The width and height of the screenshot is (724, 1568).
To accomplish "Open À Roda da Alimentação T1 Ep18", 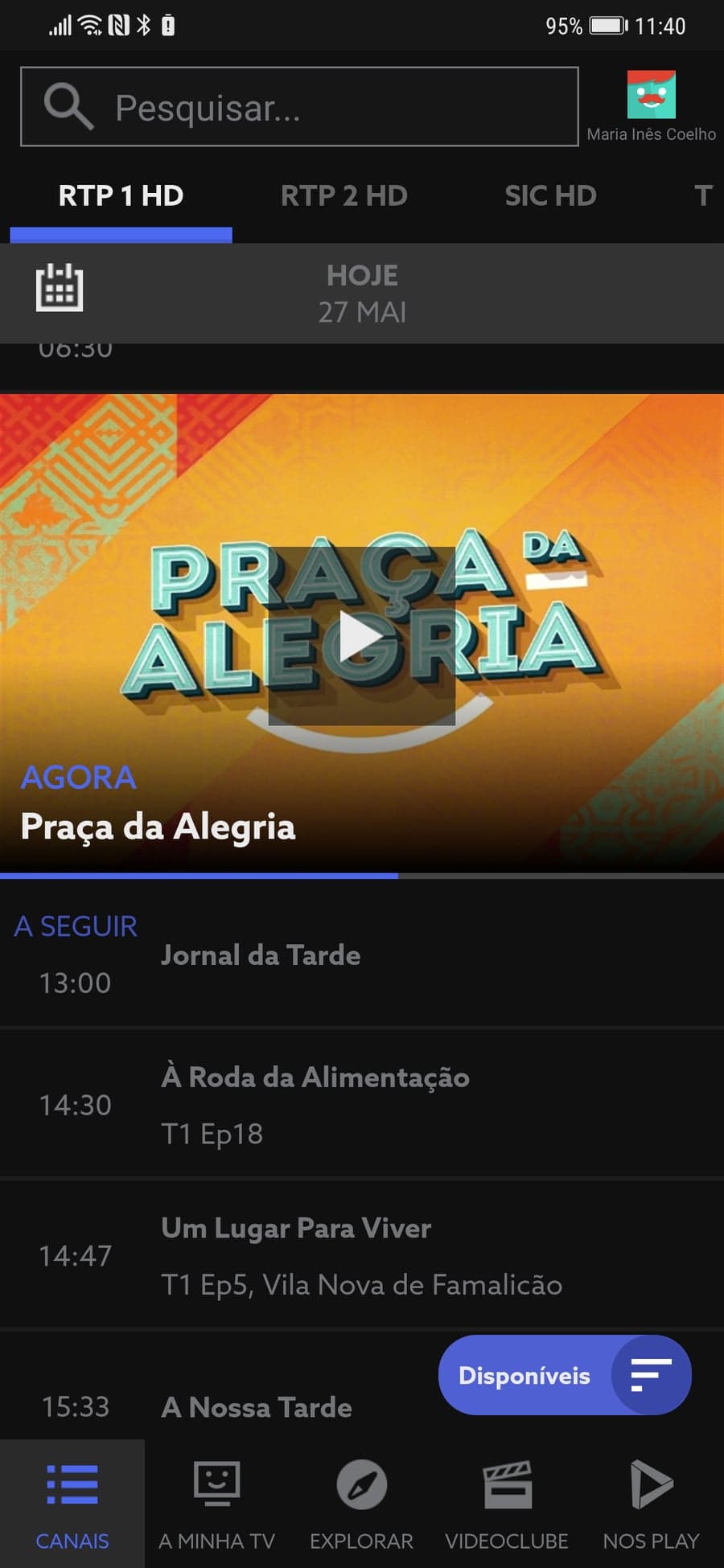I will tap(362, 1104).
